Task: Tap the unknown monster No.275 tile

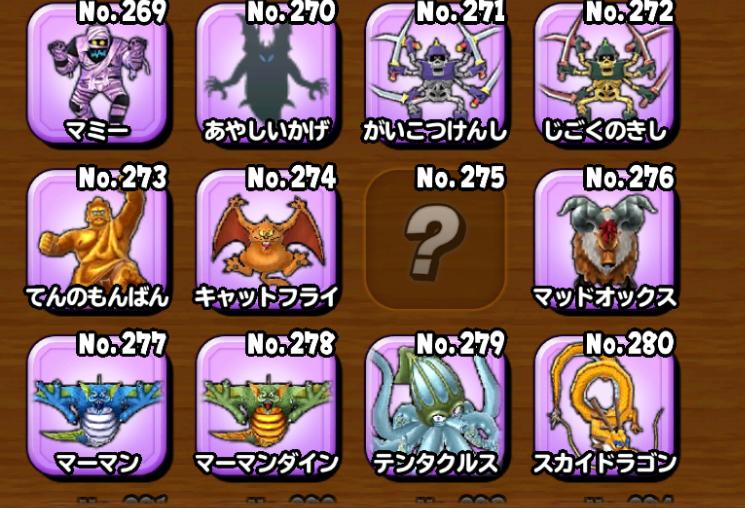Action: 435,243
